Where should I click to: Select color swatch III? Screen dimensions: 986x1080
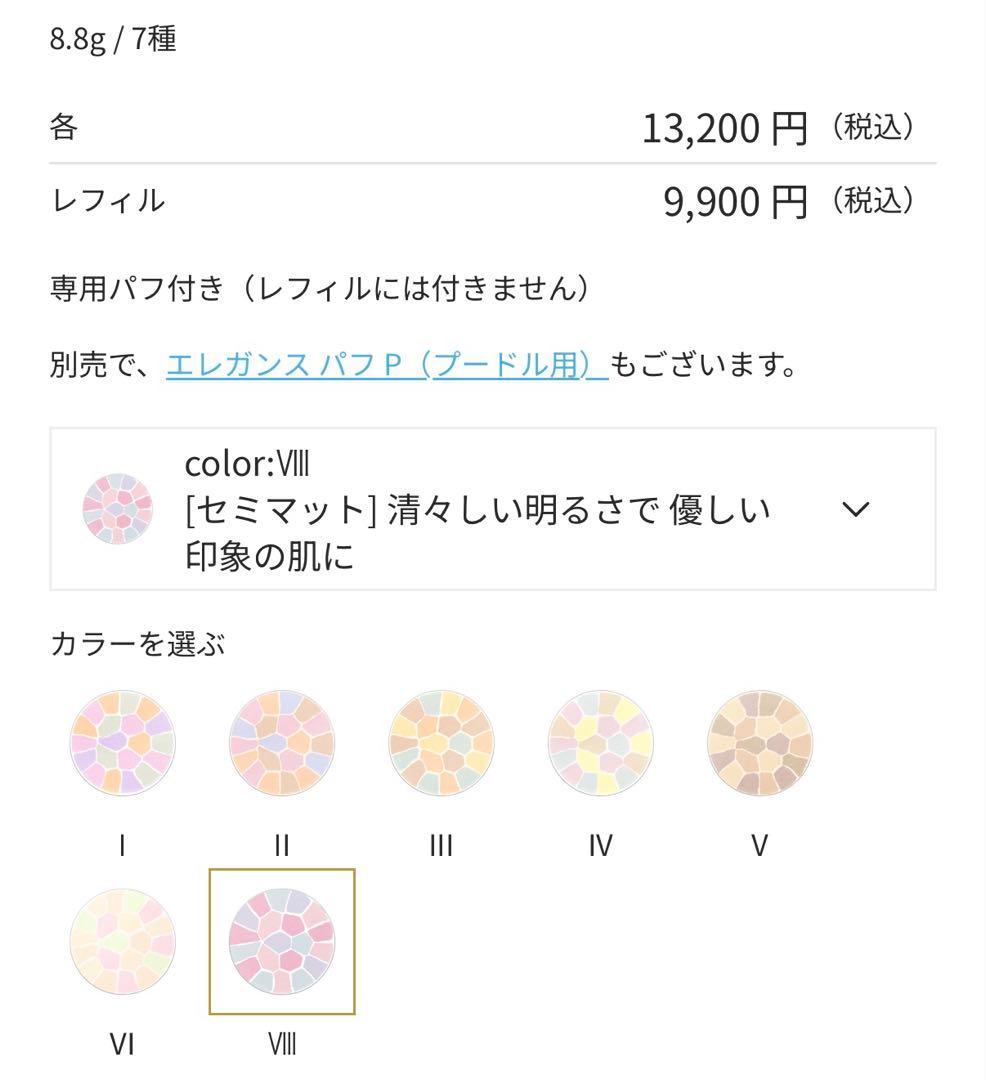click(440, 745)
